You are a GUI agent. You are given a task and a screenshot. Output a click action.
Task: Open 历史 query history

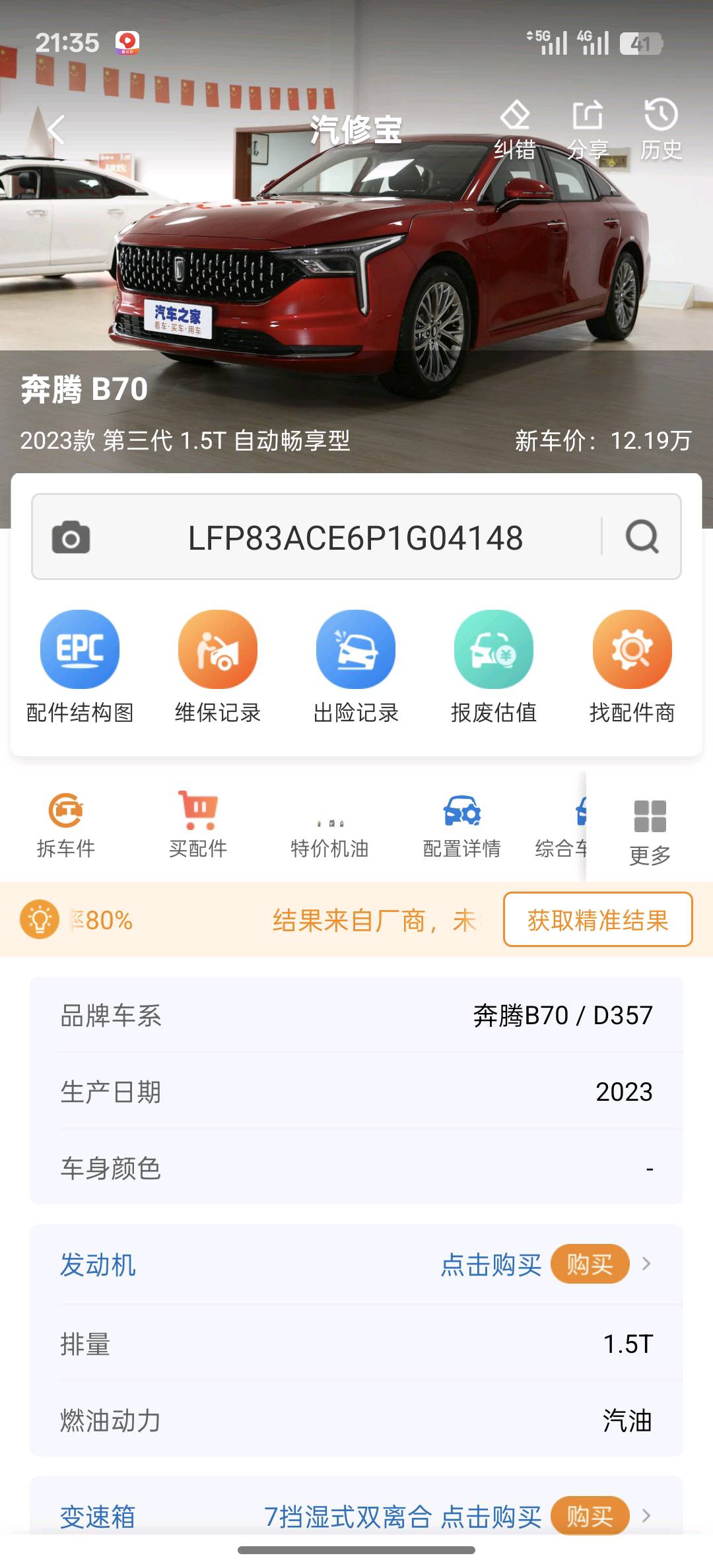click(x=661, y=129)
